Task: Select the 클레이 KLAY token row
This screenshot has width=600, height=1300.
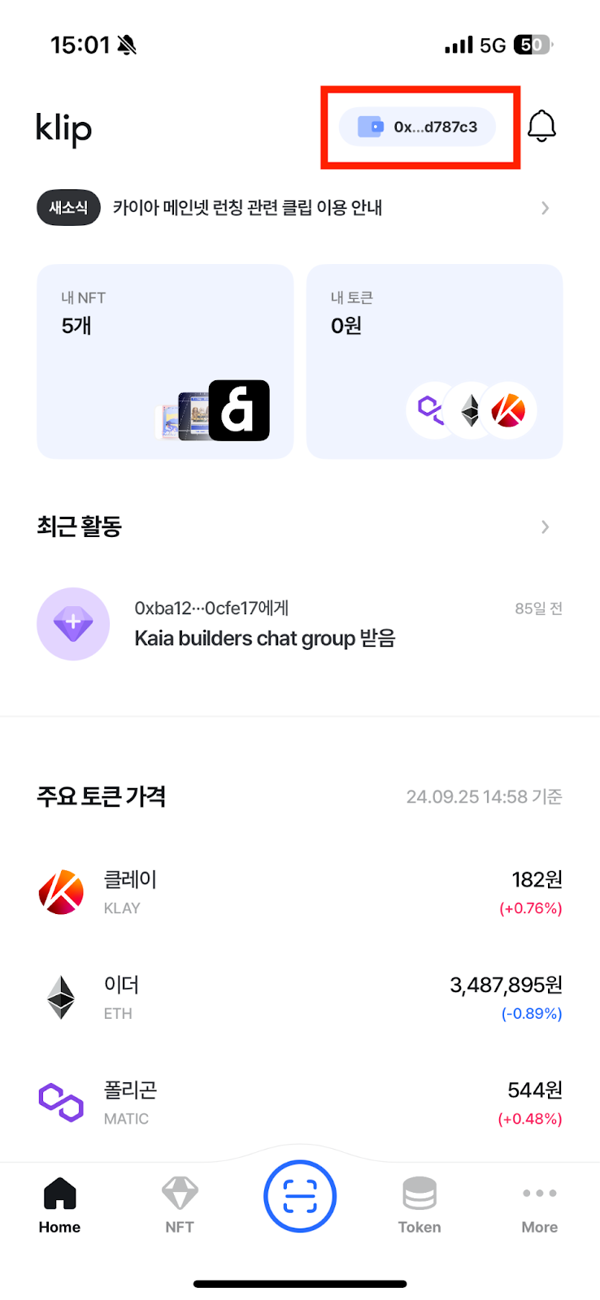Action: pyautogui.click(x=300, y=893)
